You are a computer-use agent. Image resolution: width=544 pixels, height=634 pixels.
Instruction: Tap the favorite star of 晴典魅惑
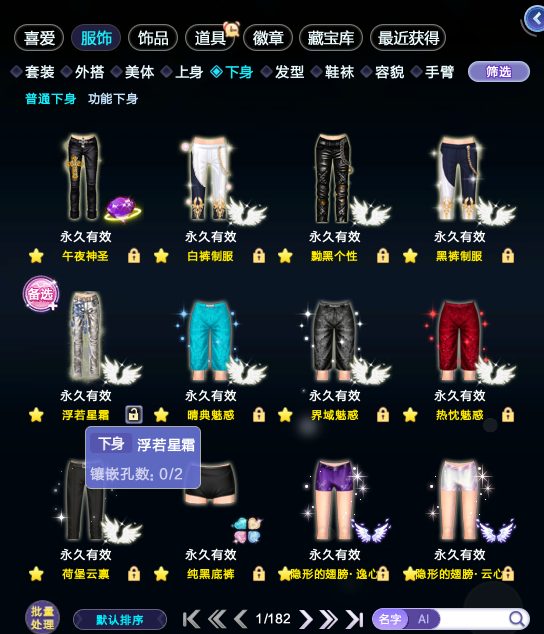click(x=161, y=415)
